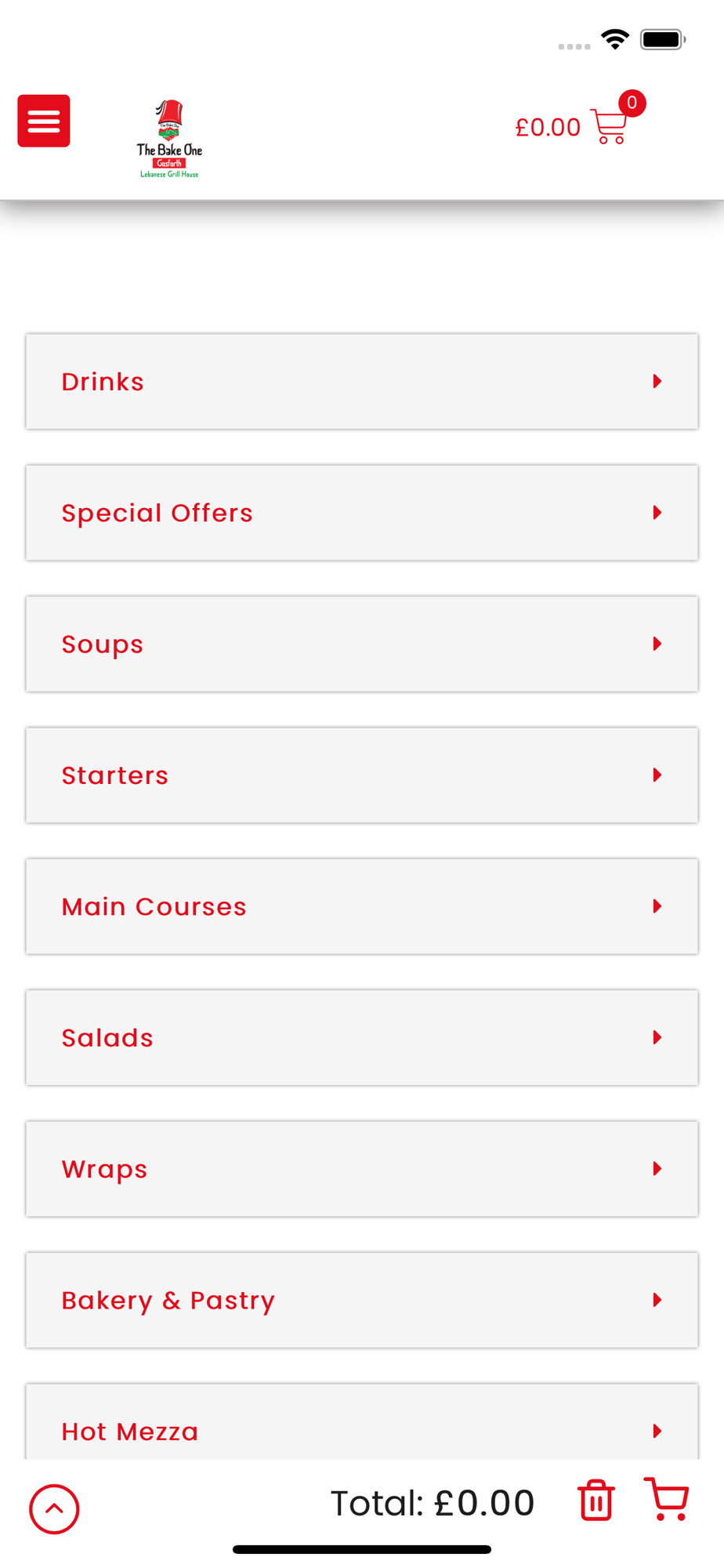This screenshot has width=724, height=1568.
Task: Expand the Starters list
Action: [362, 775]
